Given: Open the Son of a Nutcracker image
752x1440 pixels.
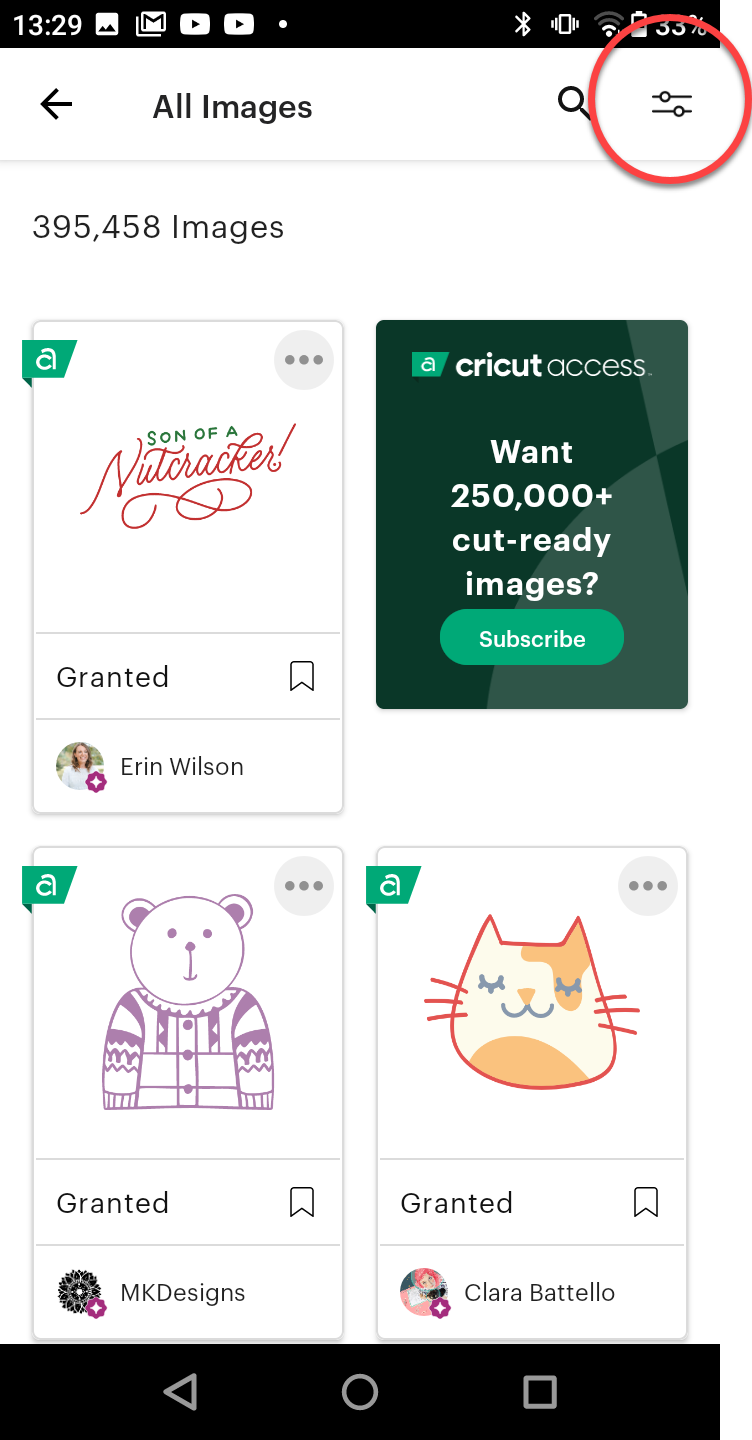Looking at the screenshot, I should tap(188, 478).
